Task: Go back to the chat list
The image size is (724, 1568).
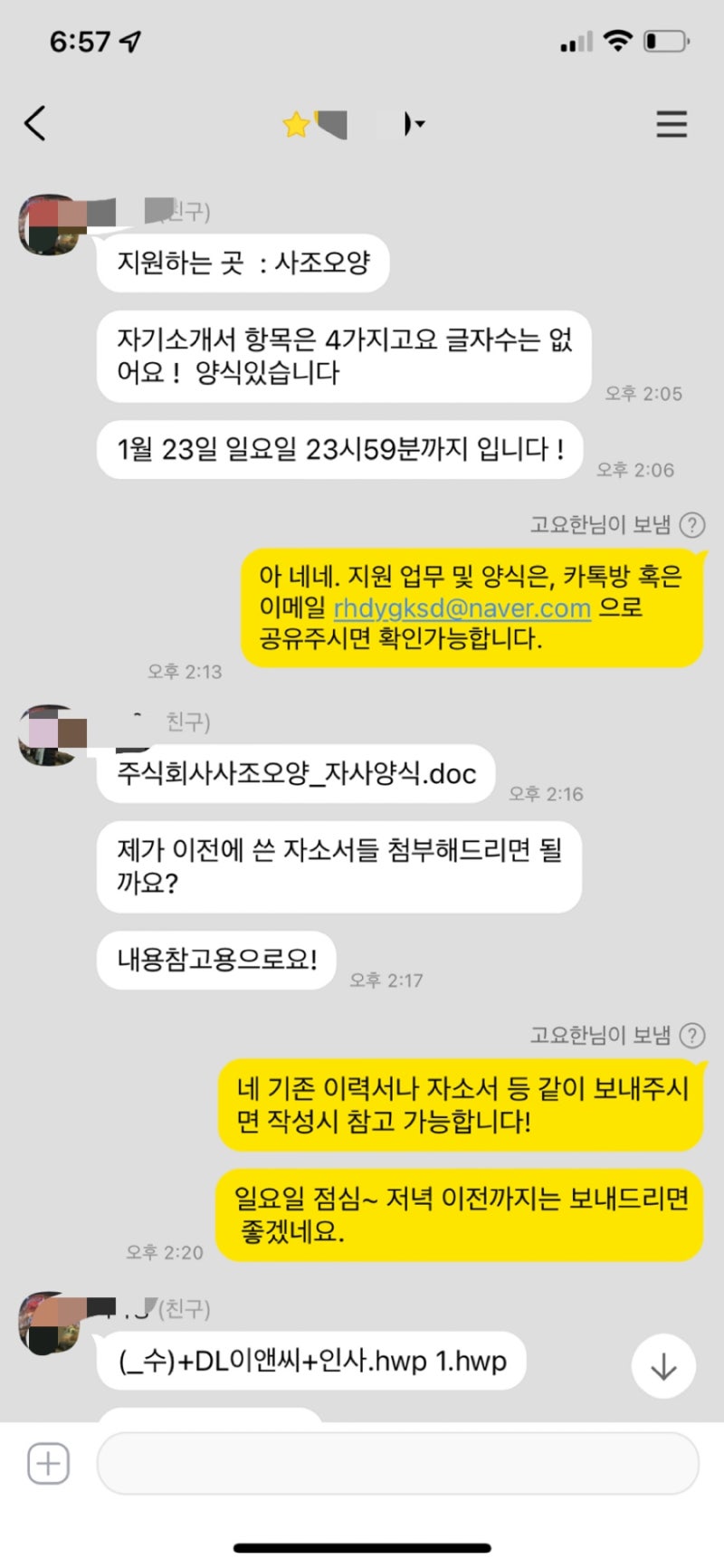Action: [35, 123]
